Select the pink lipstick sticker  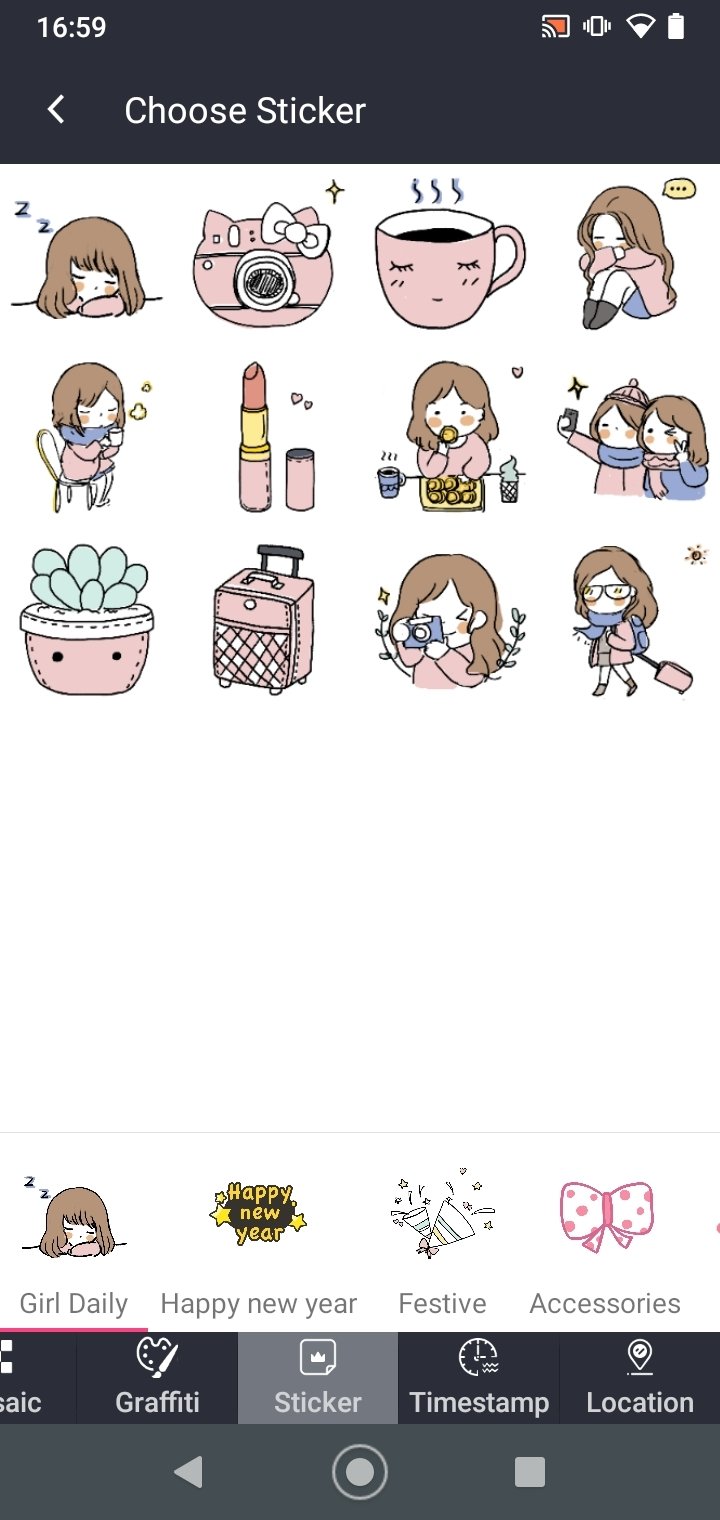point(270,438)
